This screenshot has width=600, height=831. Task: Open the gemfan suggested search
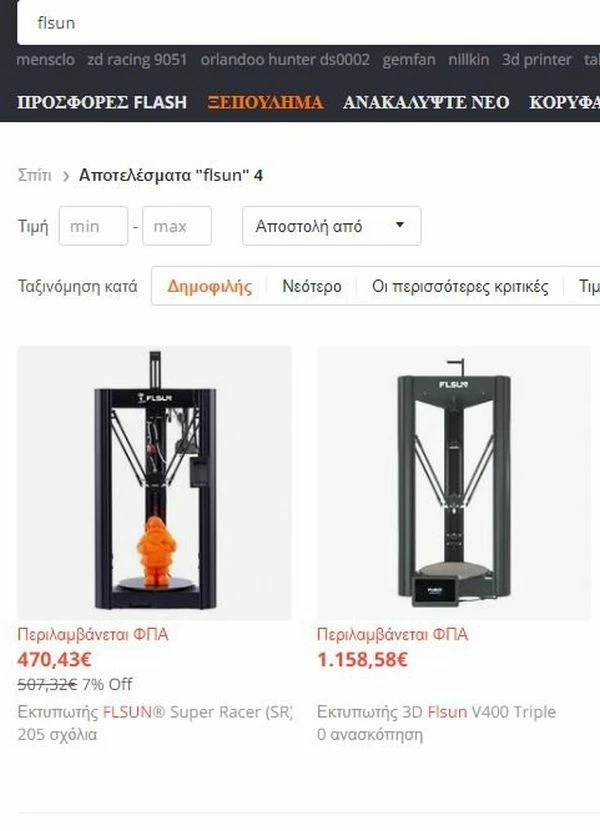pyautogui.click(x=409, y=60)
